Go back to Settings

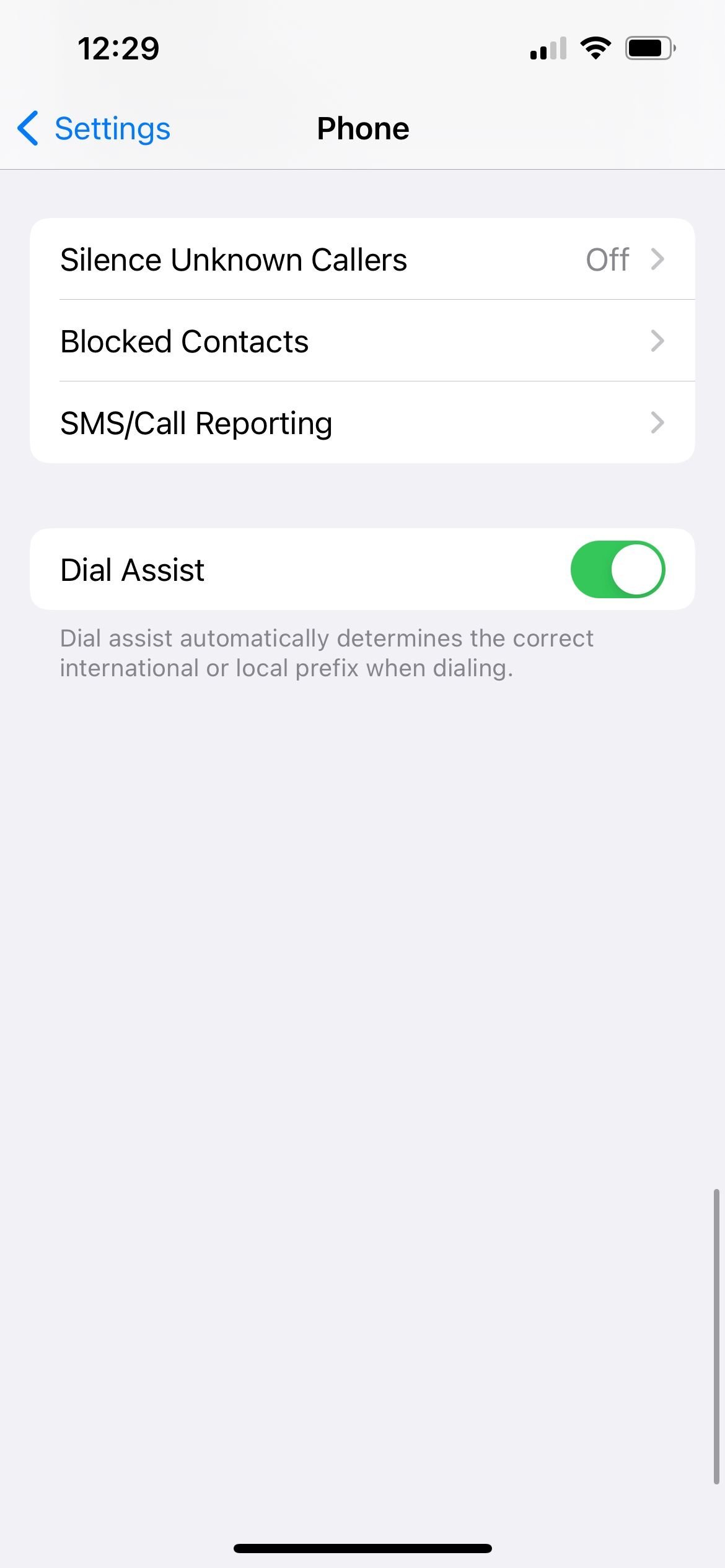tap(94, 129)
